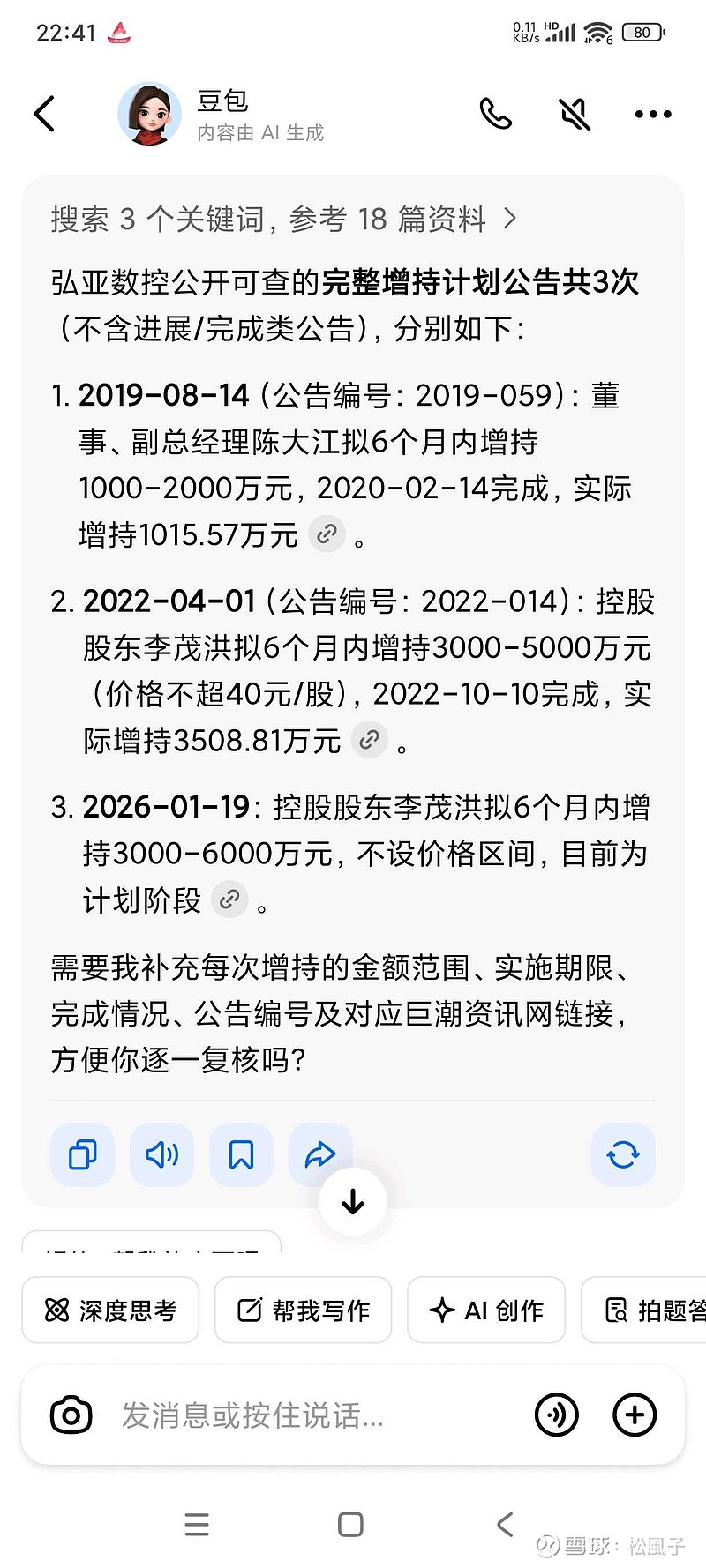
Task: Activate voice input icon
Action: point(556,1415)
